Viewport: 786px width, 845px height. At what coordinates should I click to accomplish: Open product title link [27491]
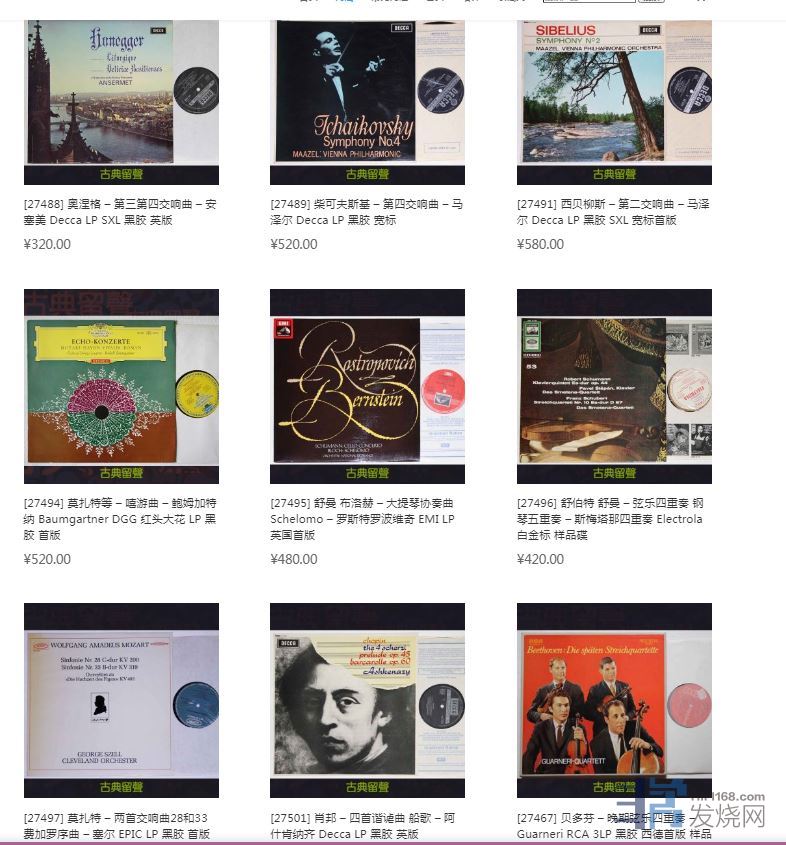(x=613, y=212)
